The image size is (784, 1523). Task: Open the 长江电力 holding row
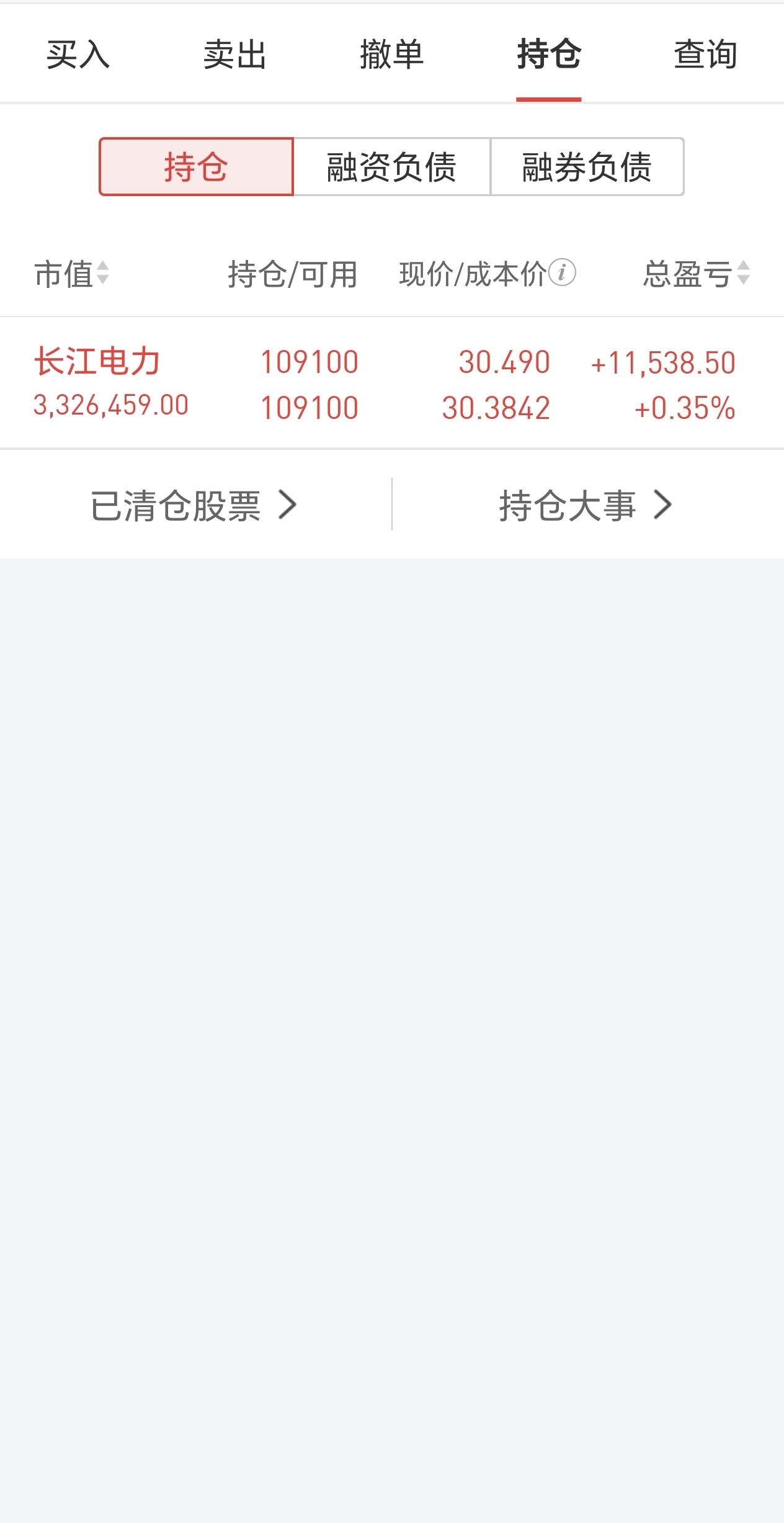(392, 383)
